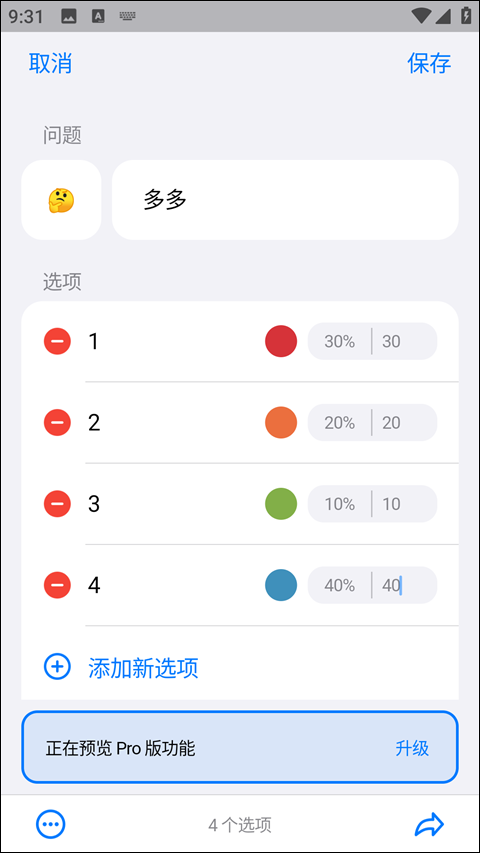
Task: Pick a new color for option 1's red swatch
Action: 281,341
